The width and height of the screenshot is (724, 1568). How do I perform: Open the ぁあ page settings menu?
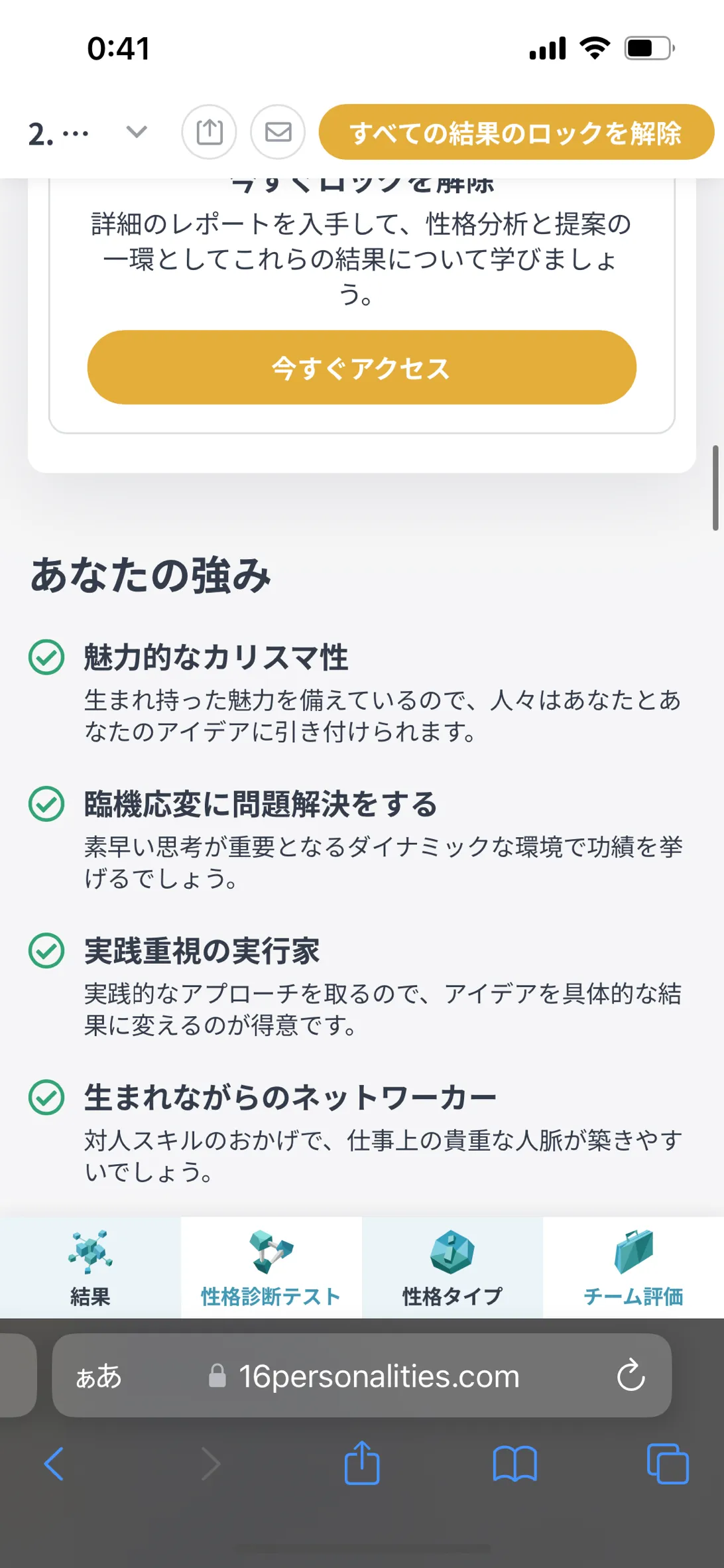[99, 1376]
